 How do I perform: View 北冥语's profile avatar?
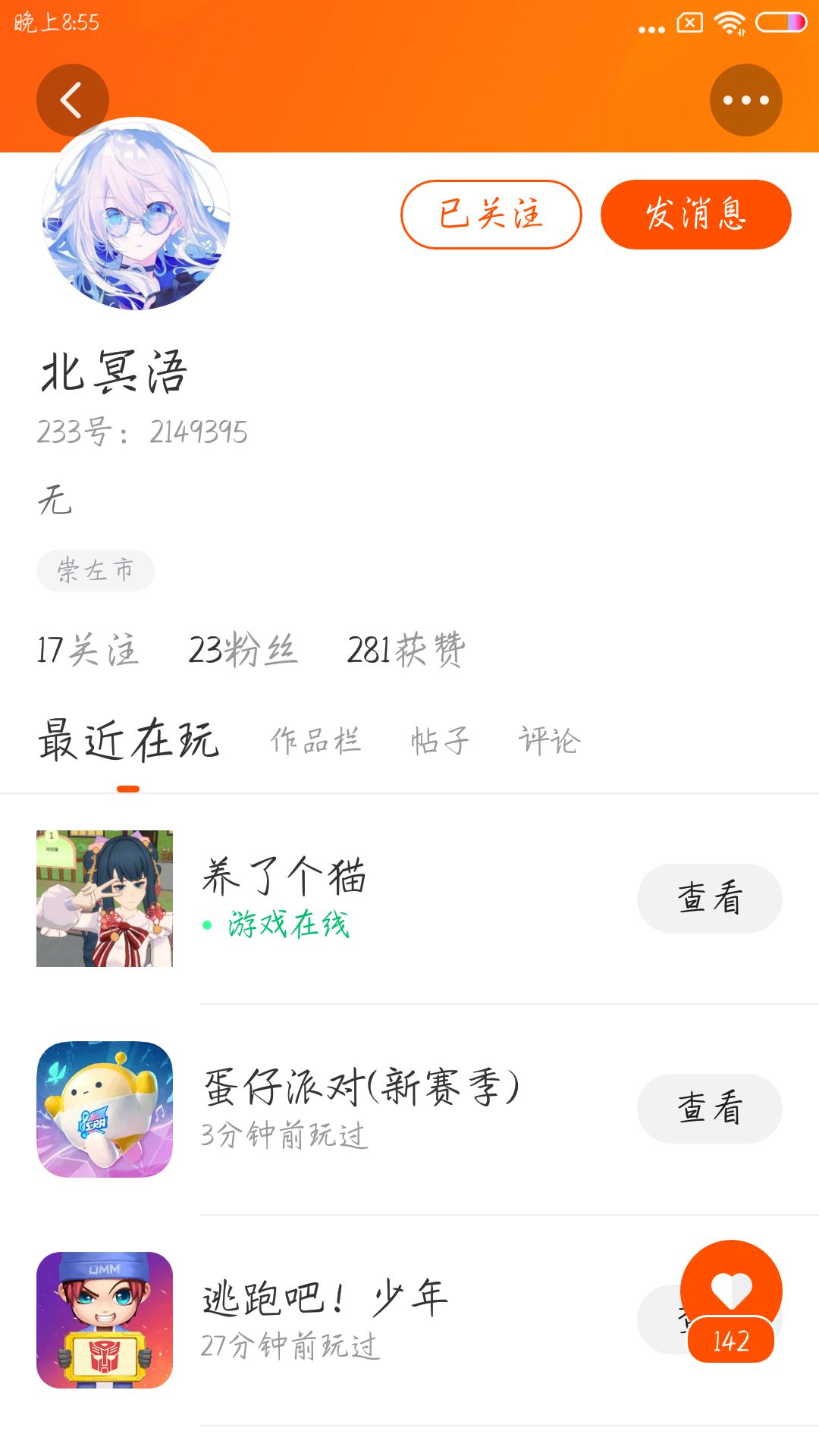(x=136, y=215)
